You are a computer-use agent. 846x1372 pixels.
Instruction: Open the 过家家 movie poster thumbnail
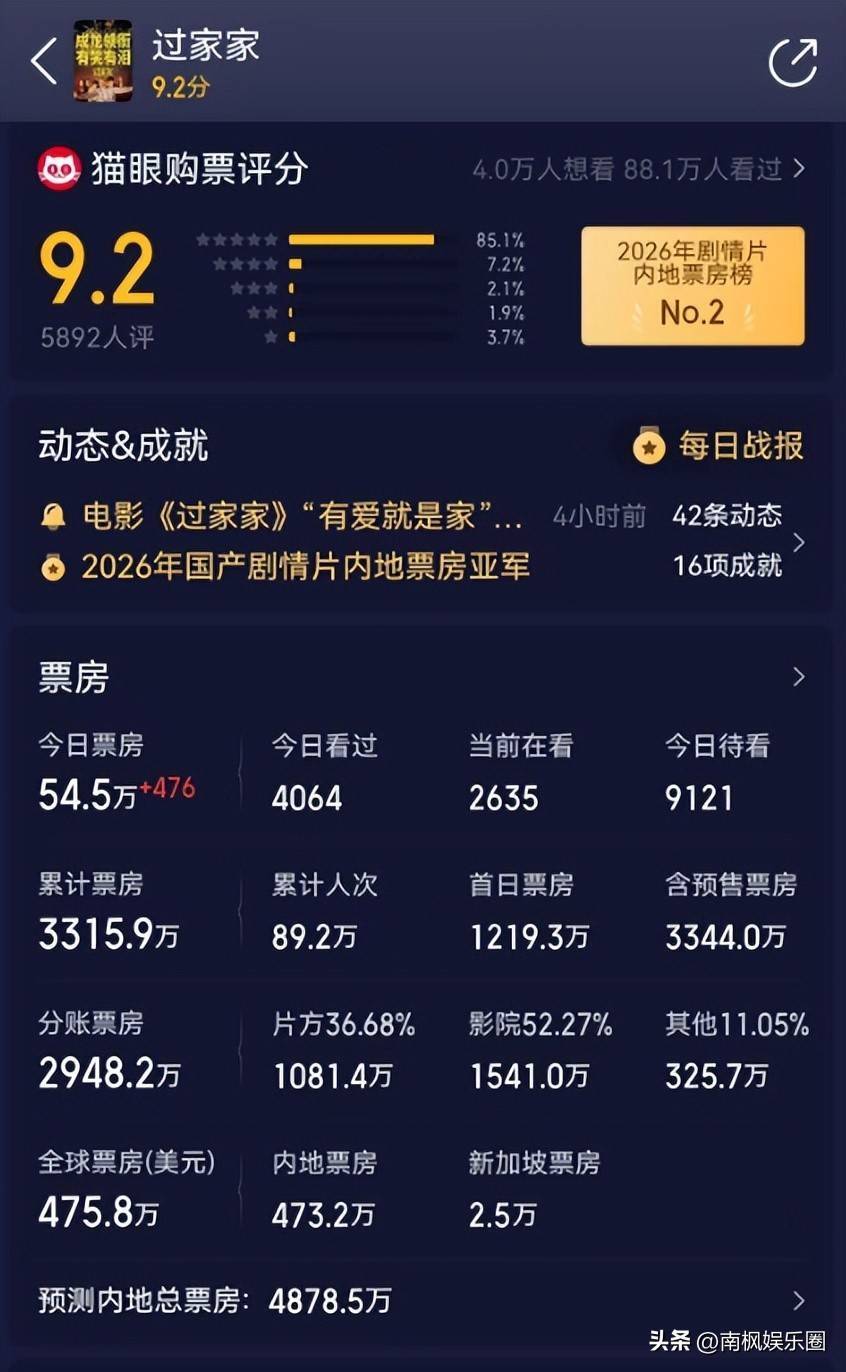click(102, 60)
